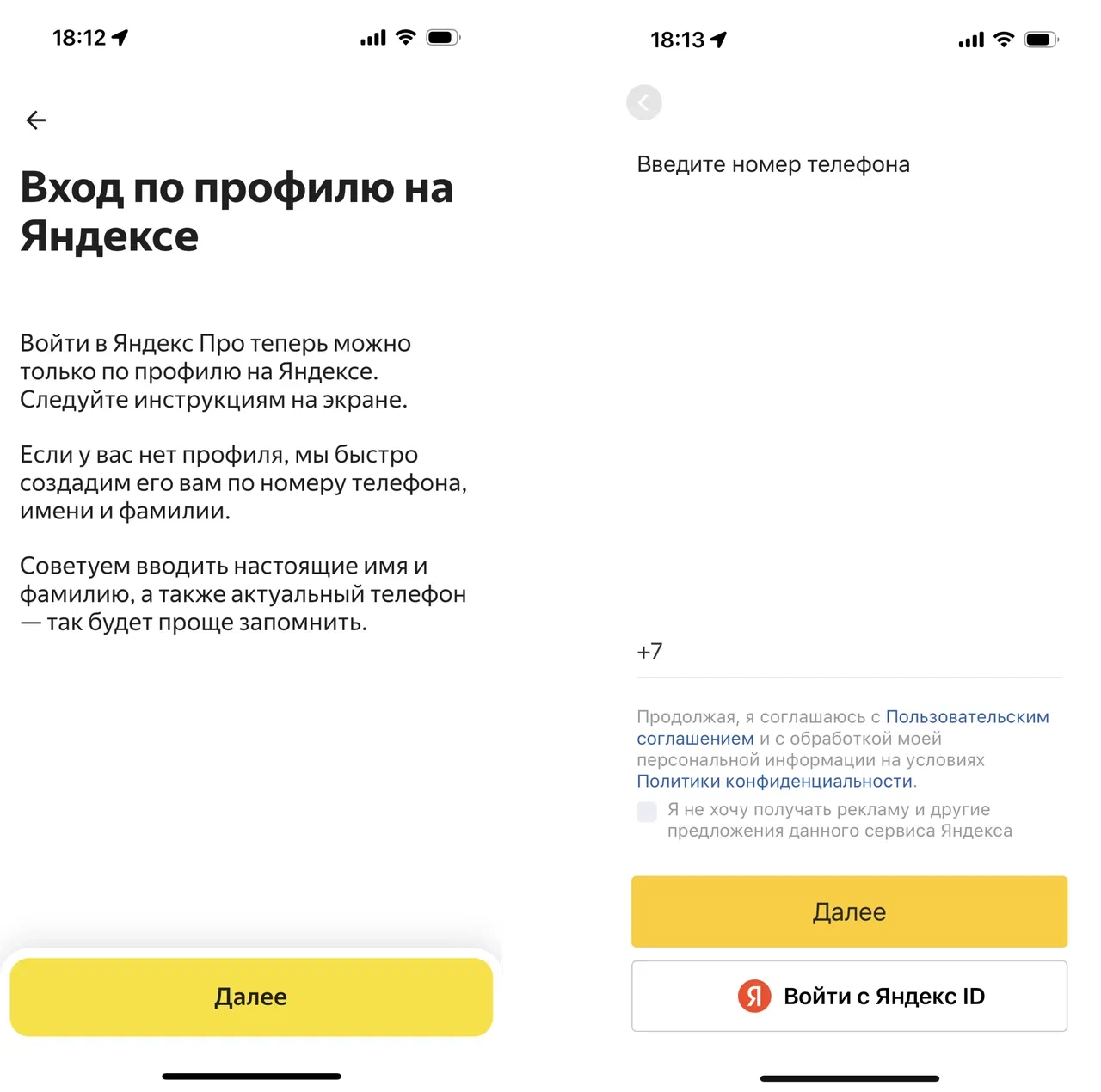Focus the +7 phone number field

(849, 652)
